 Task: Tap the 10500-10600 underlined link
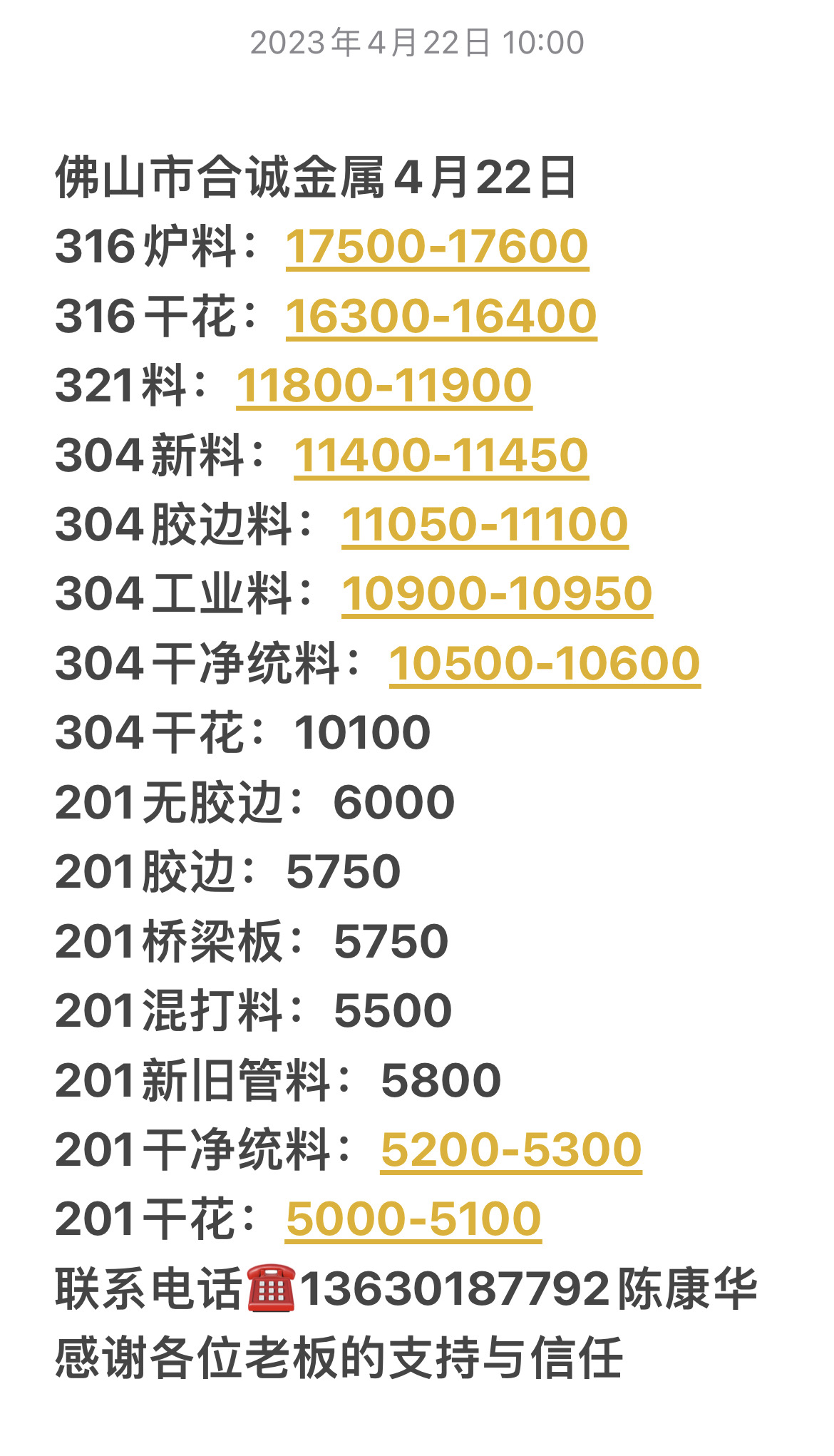[x=545, y=663]
